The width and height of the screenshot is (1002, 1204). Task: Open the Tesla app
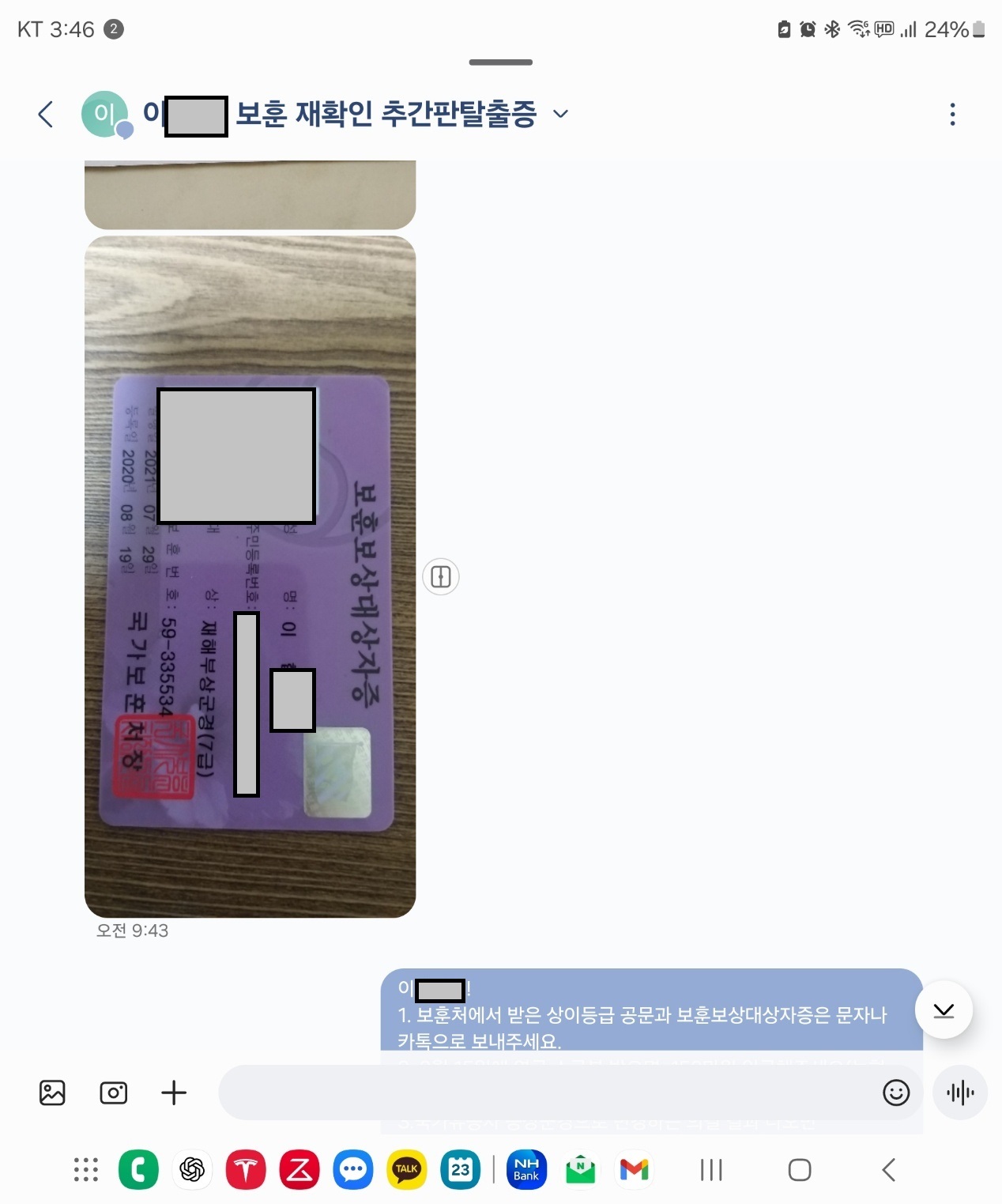pyautogui.click(x=246, y=1169)
